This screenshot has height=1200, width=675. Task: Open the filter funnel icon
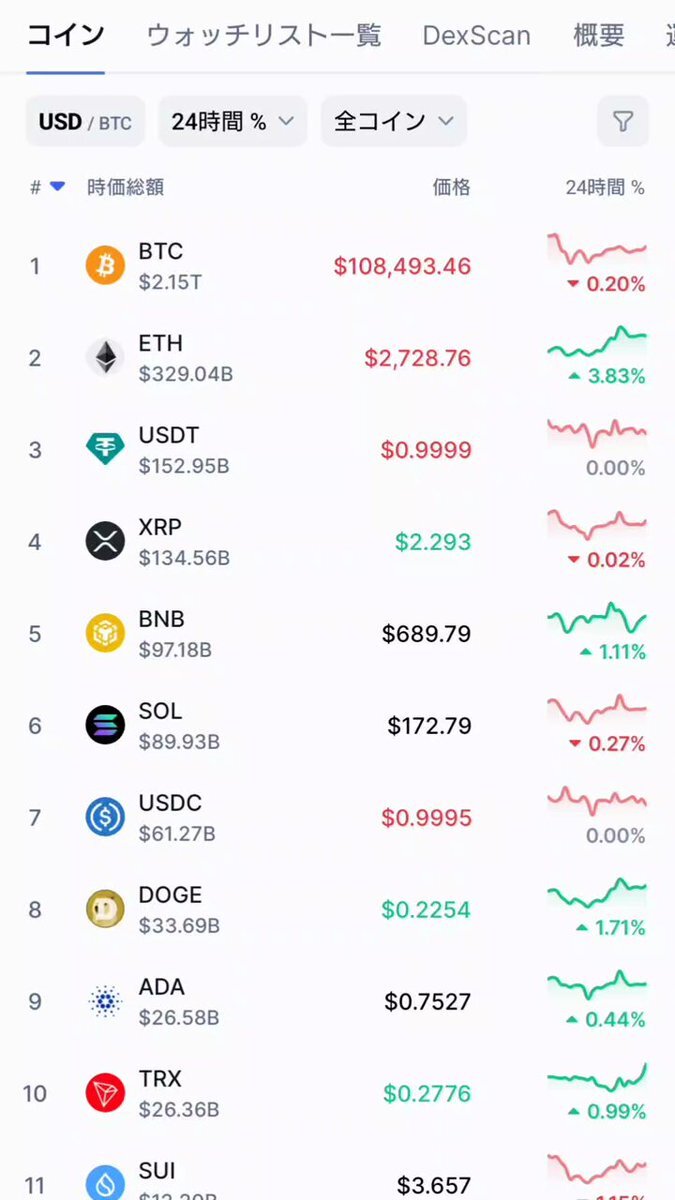623,122
